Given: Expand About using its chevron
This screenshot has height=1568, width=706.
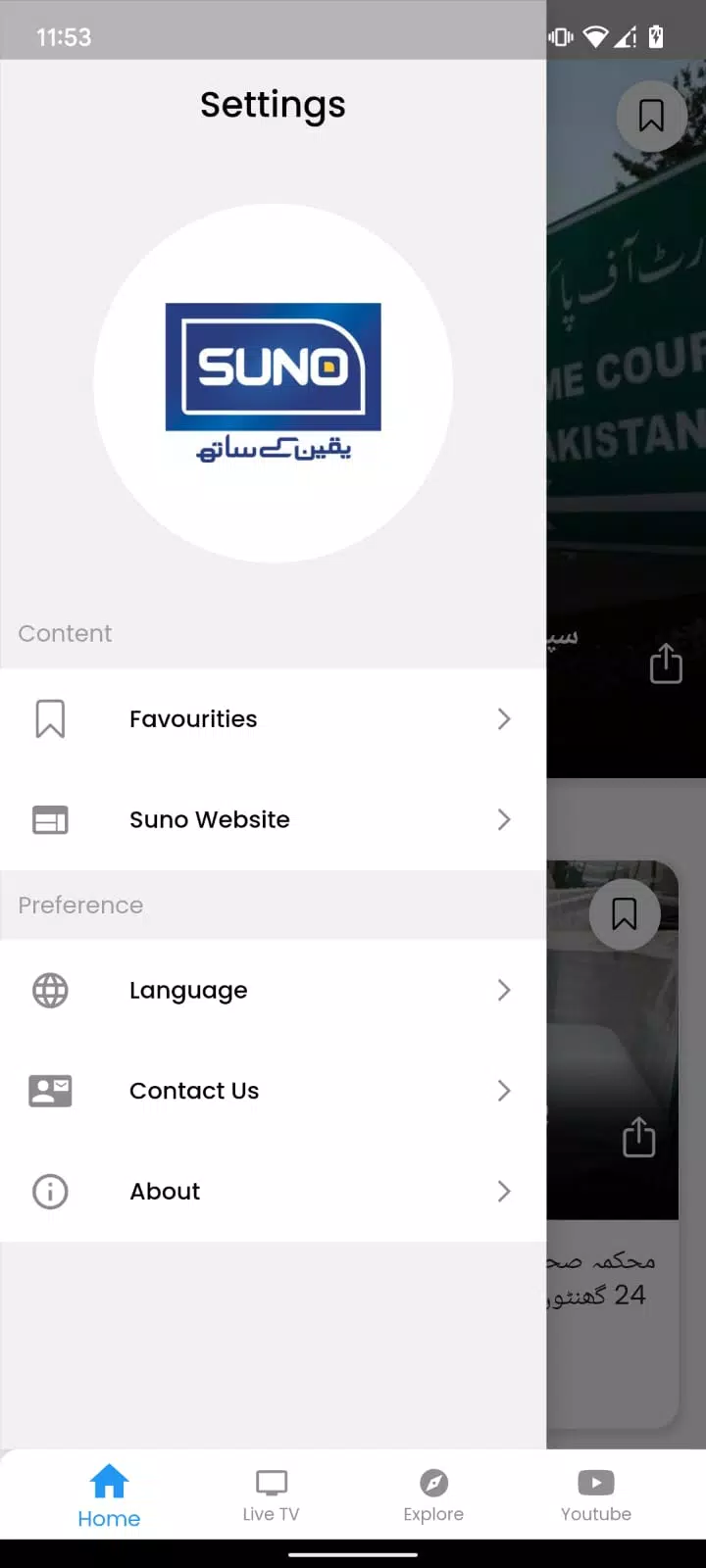Looking at the screenshot, I should click(x=503, y=1191).
